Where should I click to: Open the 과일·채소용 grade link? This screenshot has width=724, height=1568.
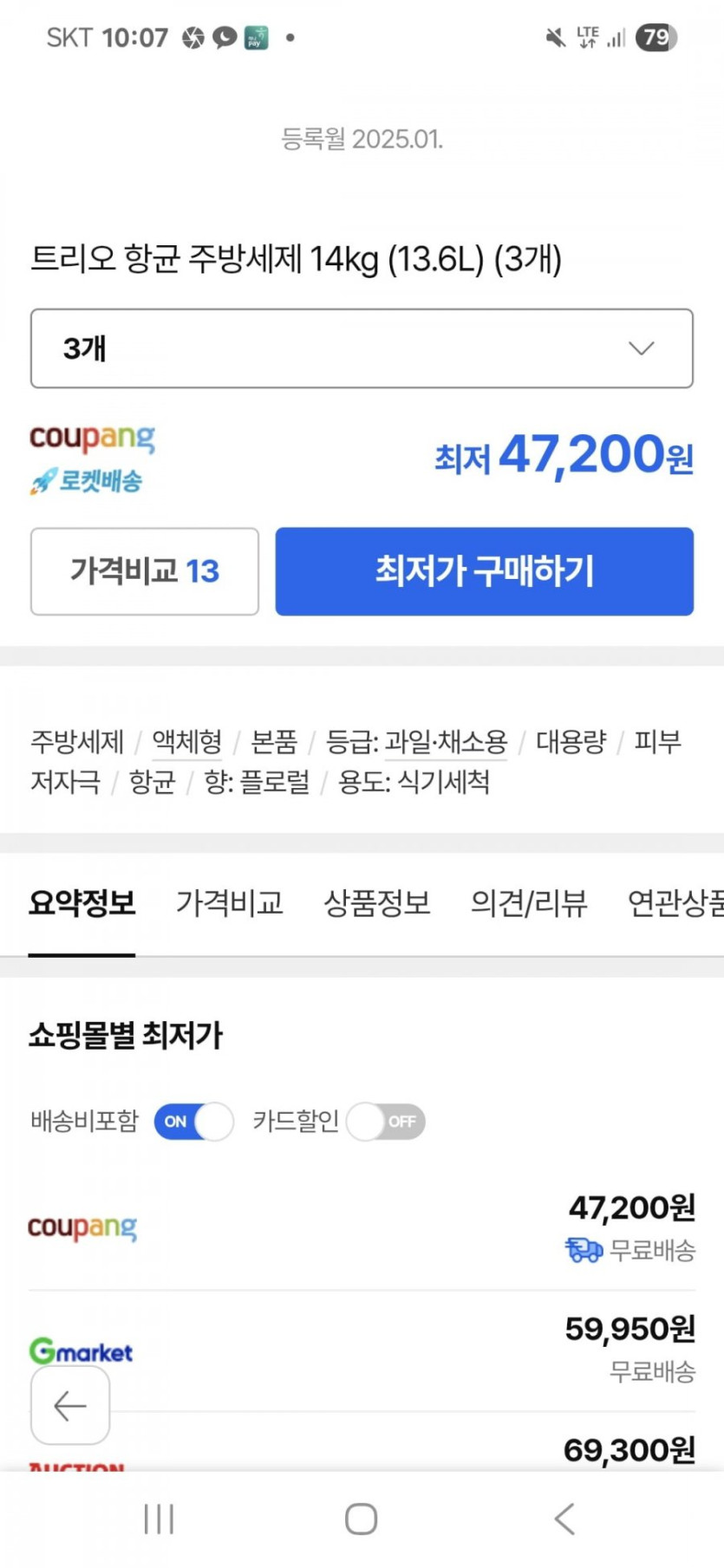point(446,742)
